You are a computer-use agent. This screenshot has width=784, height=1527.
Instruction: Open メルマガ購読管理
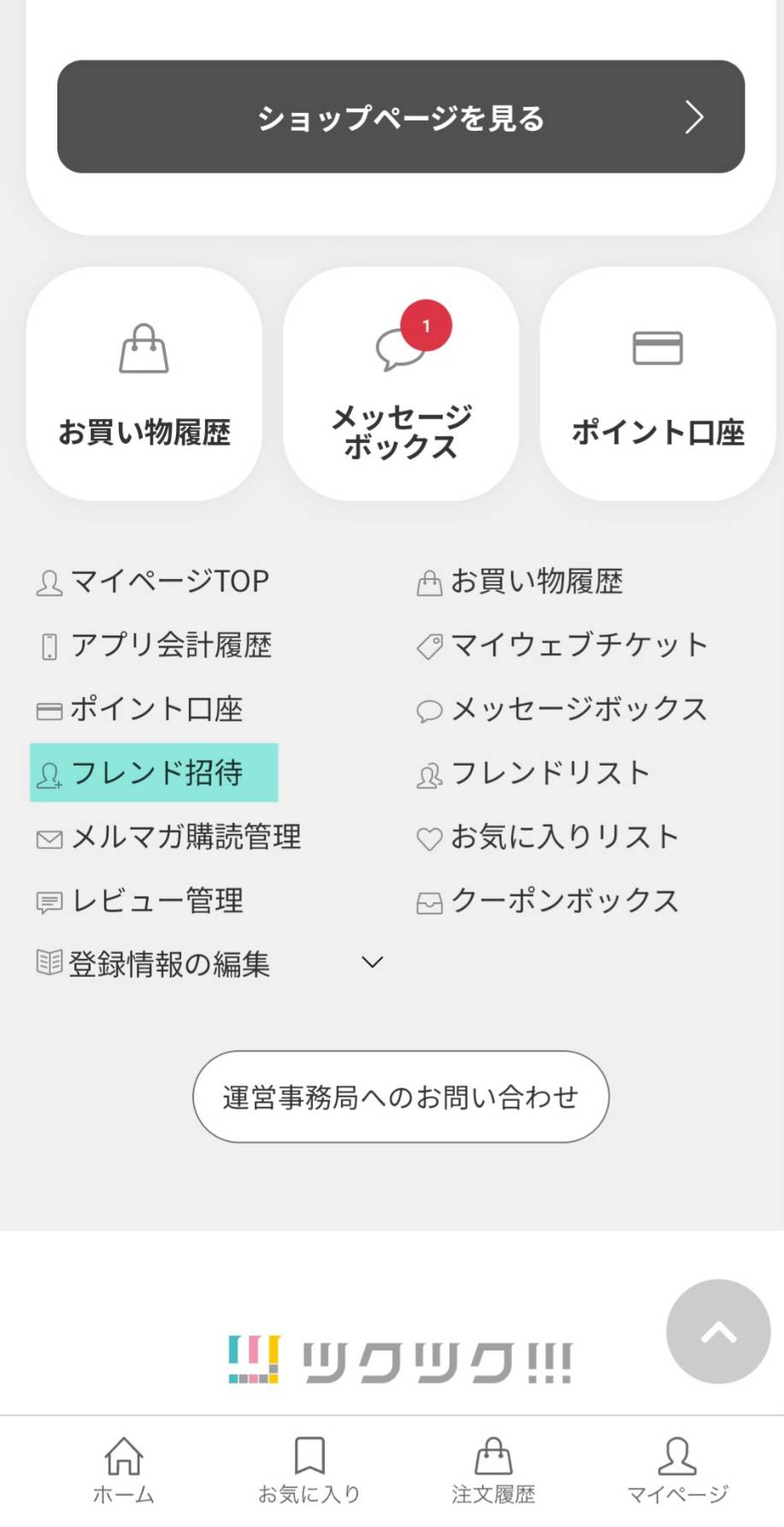(x=169, y=837)
